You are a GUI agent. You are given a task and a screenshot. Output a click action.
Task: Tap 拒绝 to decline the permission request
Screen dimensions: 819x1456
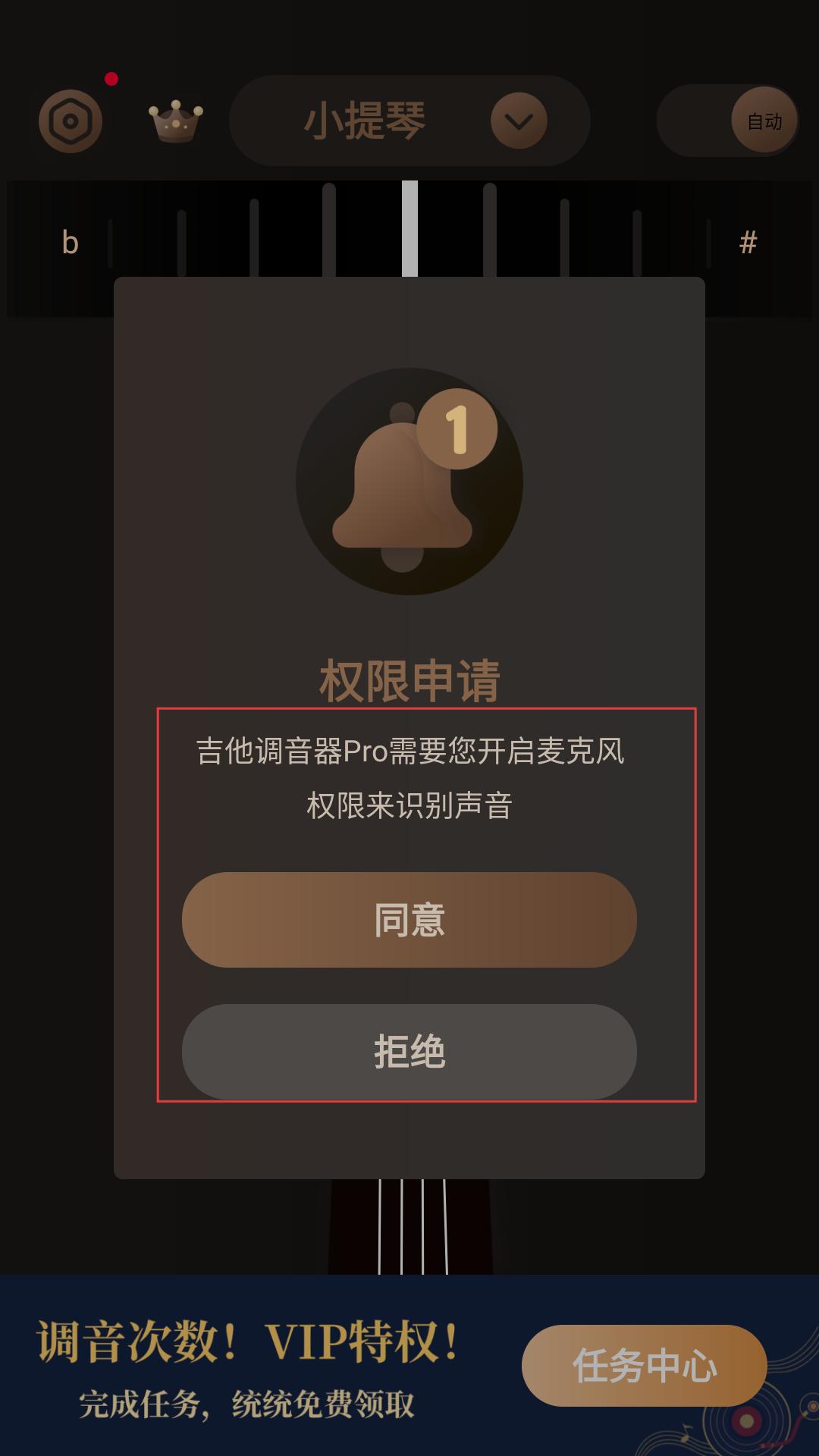coord(409,1051)
